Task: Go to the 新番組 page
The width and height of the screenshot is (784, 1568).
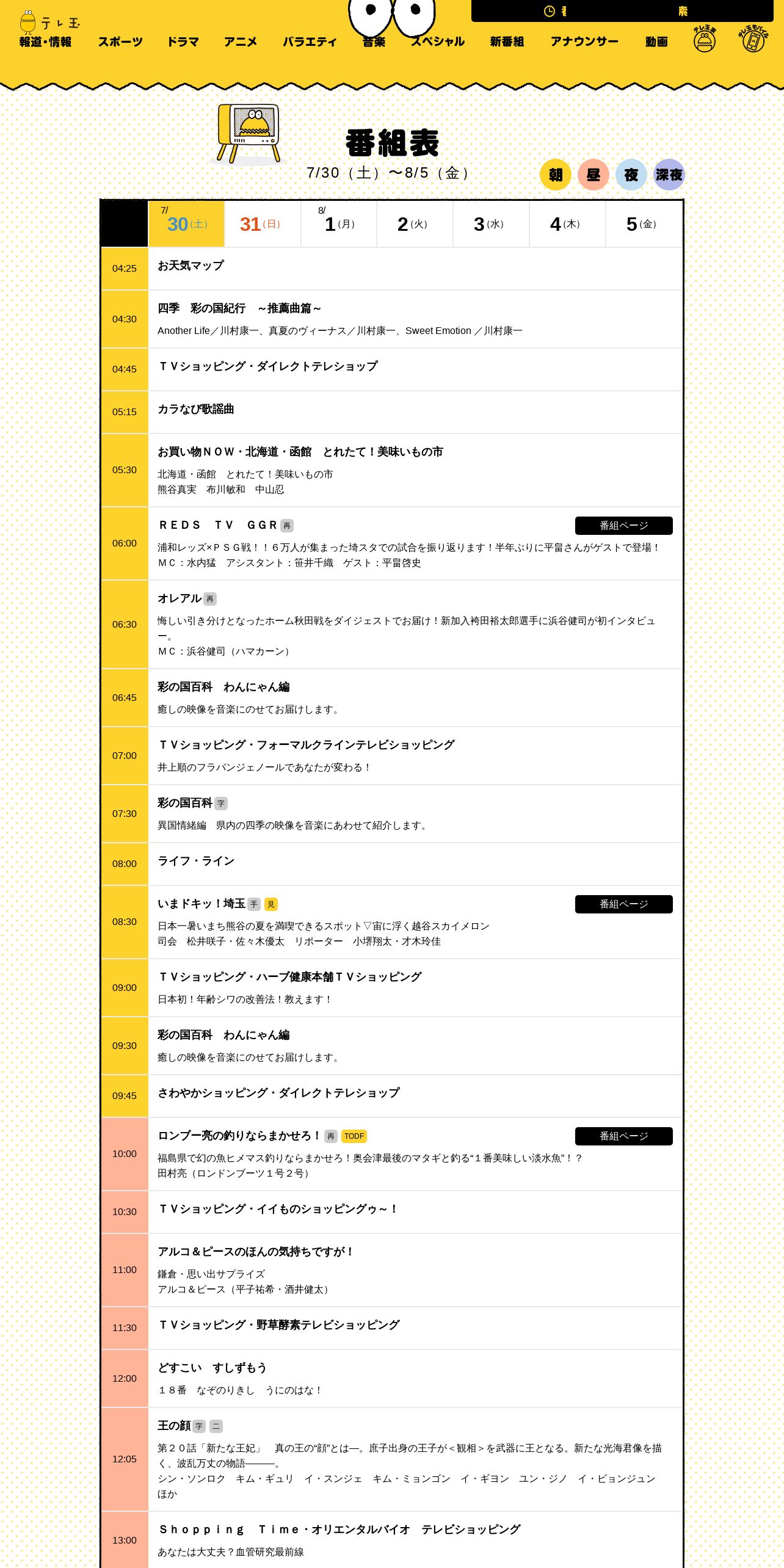Action: (507, 42)
